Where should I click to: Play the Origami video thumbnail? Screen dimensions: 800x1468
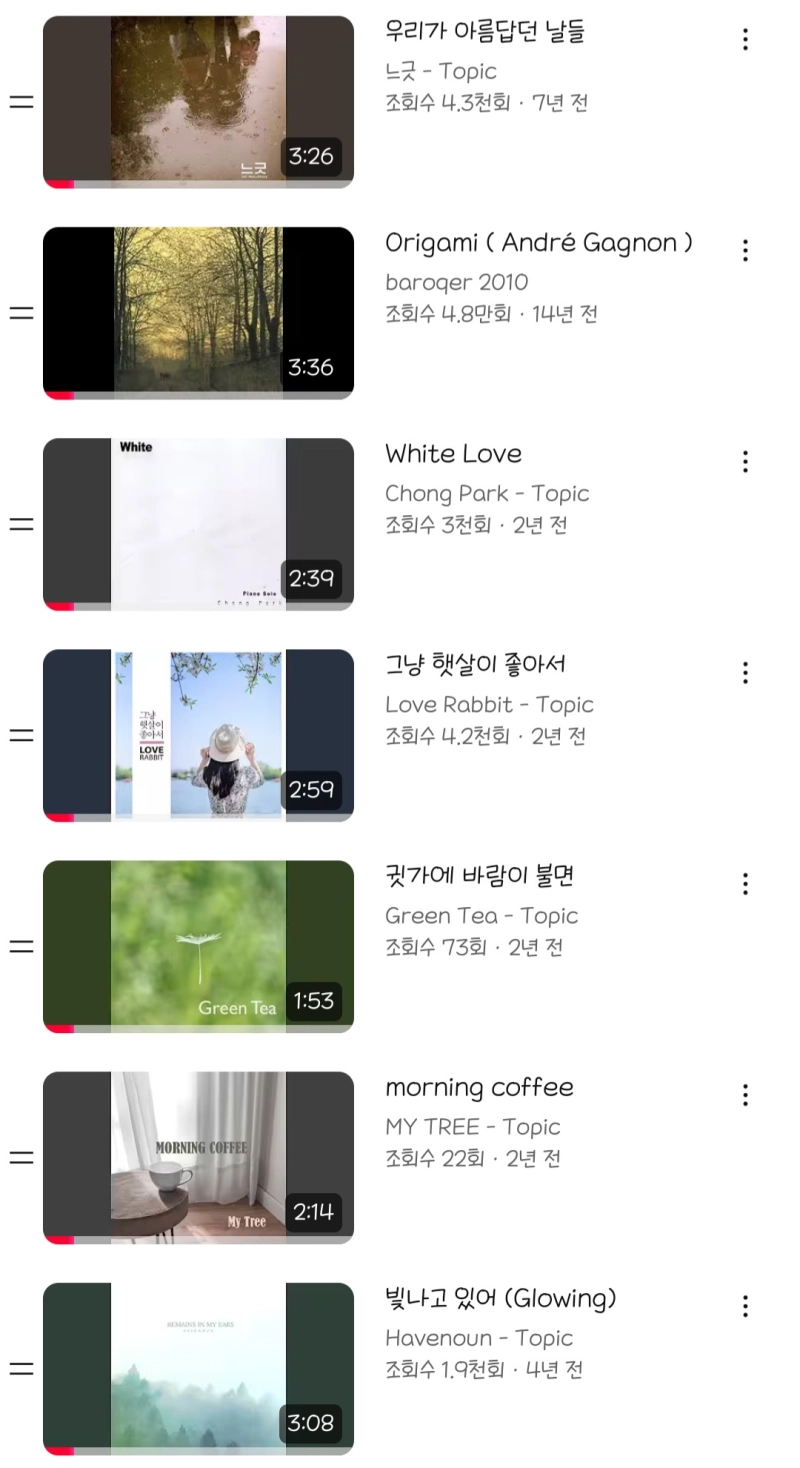pyautogui.click(x=198, y=312)
